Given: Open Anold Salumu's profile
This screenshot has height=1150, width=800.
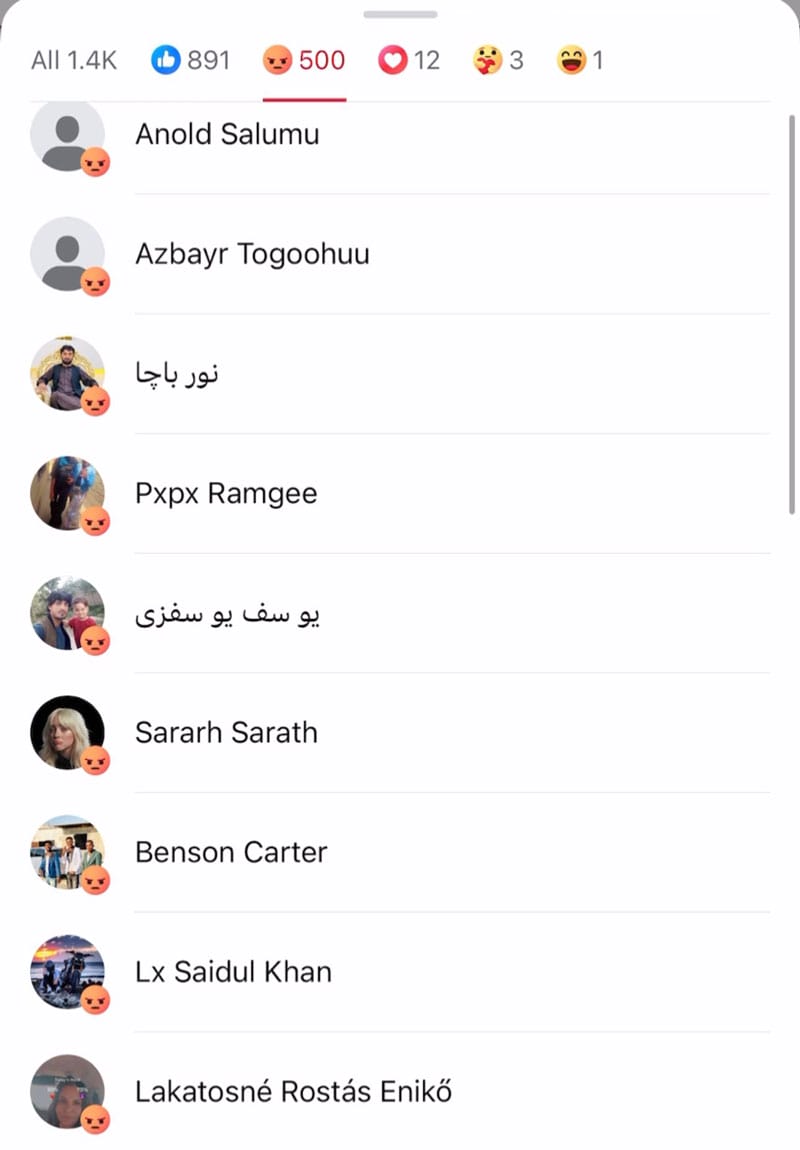Looking at the screenshot, I should pos(227,134).
